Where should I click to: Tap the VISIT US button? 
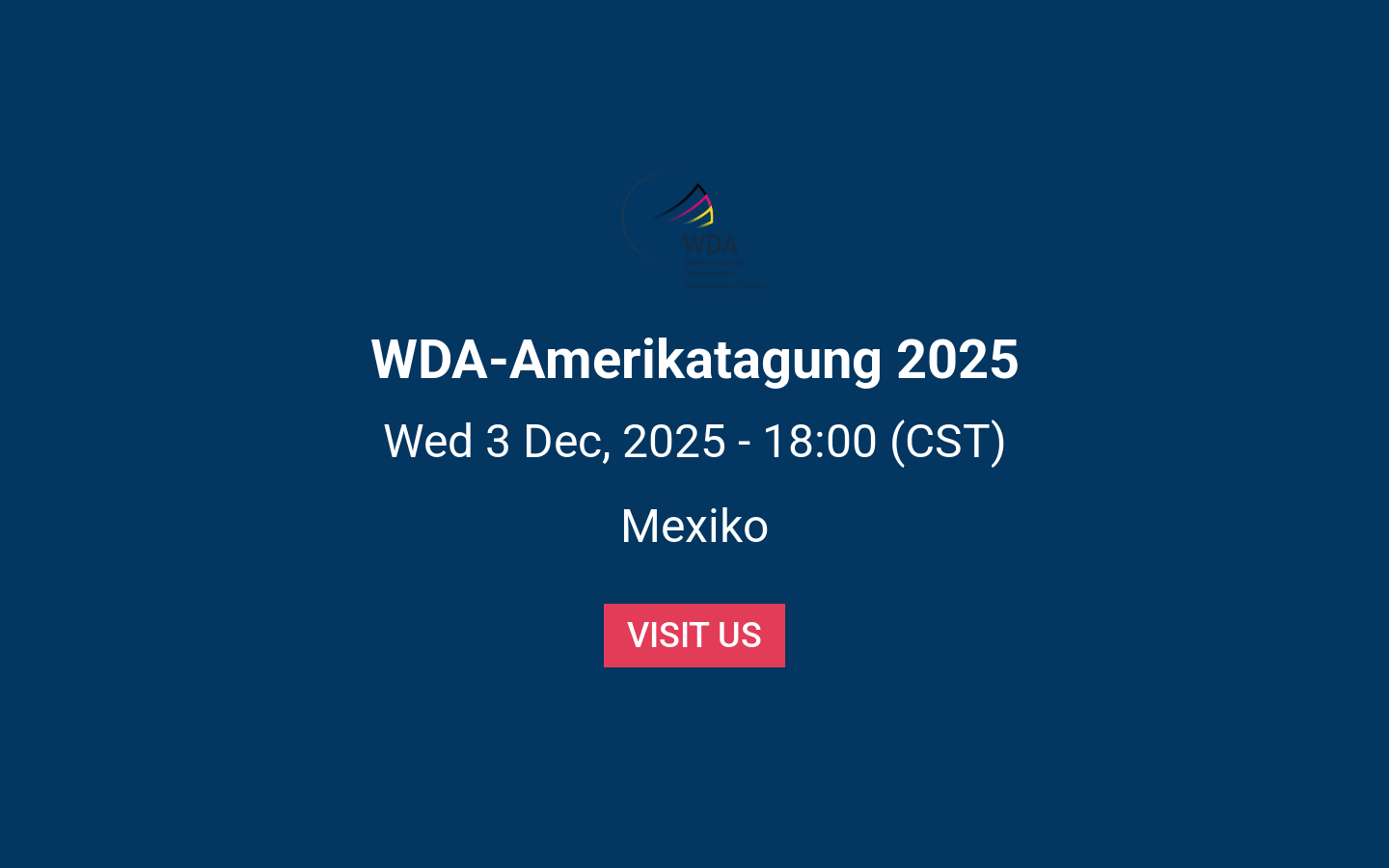694,636
